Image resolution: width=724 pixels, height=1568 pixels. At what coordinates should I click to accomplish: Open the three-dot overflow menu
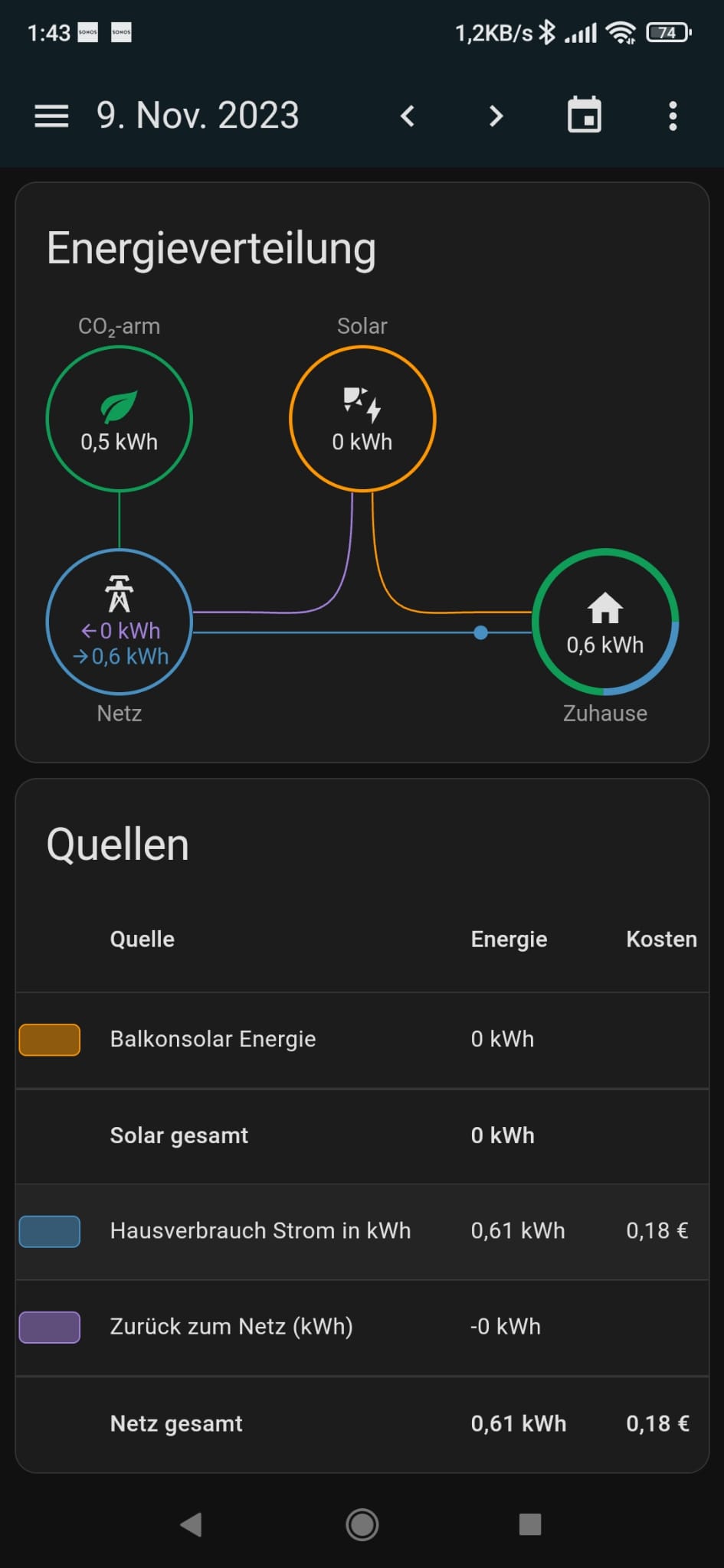[673, 116]
